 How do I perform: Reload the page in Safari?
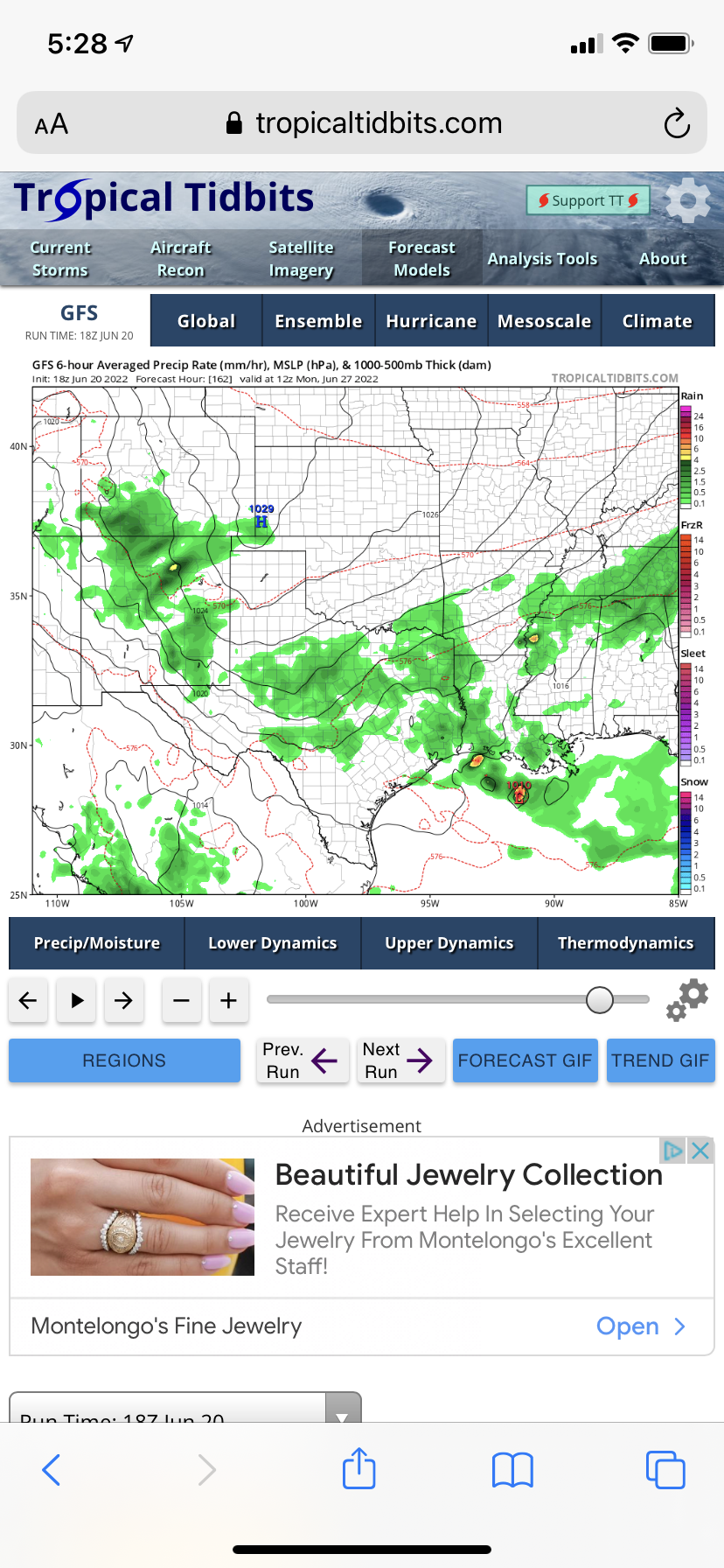click(676, 123)
